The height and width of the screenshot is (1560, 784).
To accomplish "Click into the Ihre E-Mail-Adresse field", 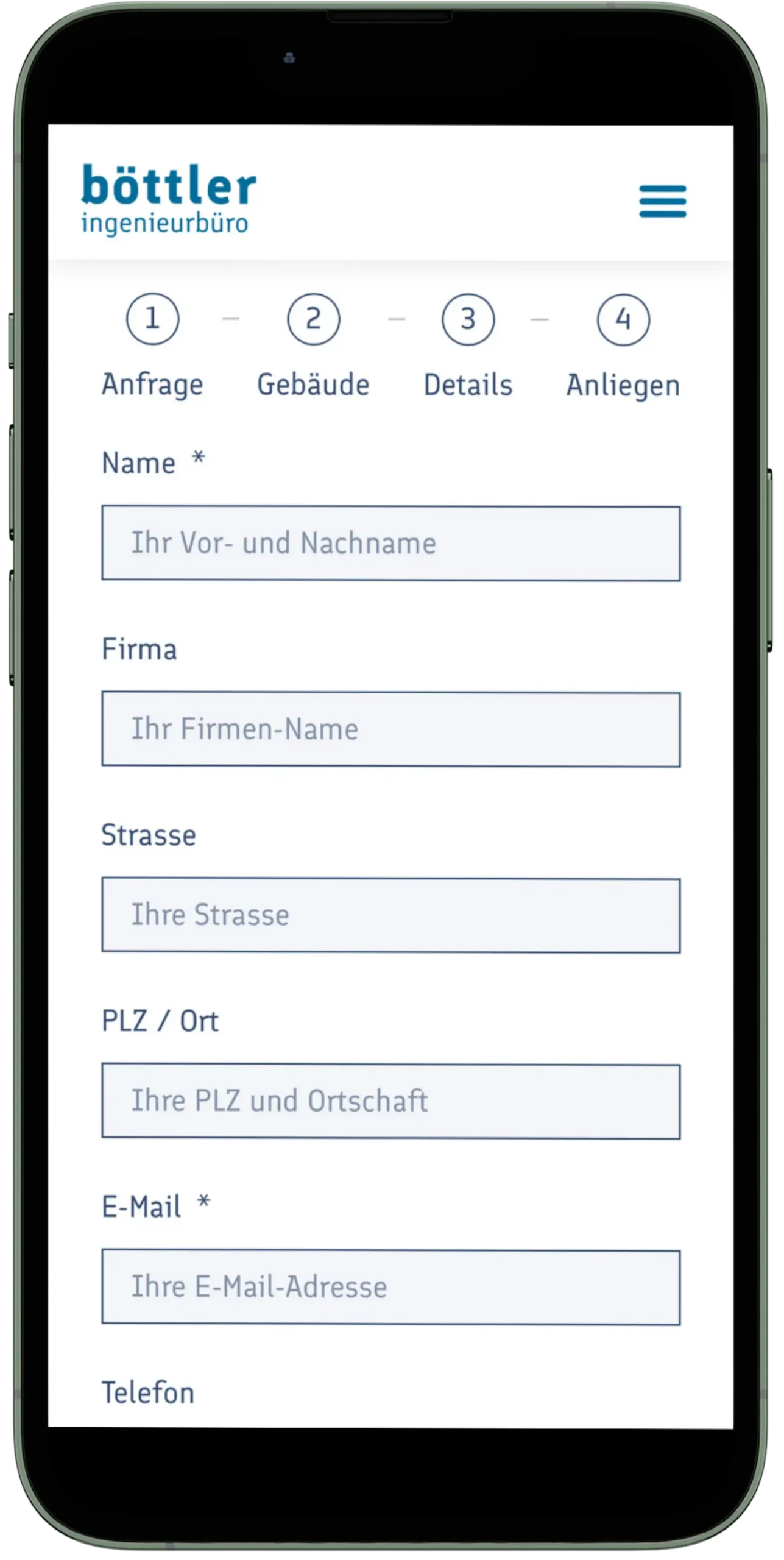I will coord(390,1287).
